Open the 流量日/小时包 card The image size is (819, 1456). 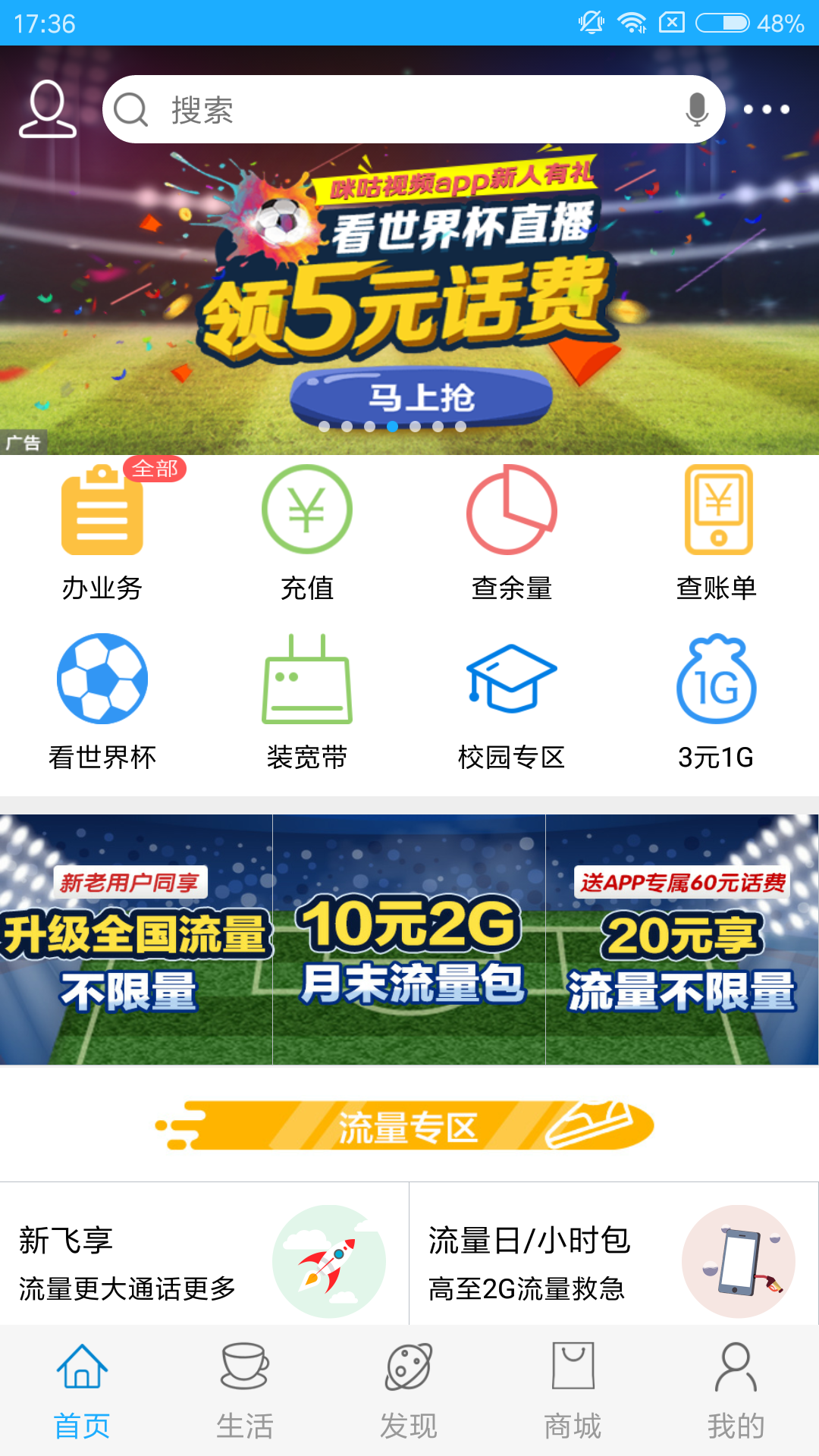pos(614,1259)
